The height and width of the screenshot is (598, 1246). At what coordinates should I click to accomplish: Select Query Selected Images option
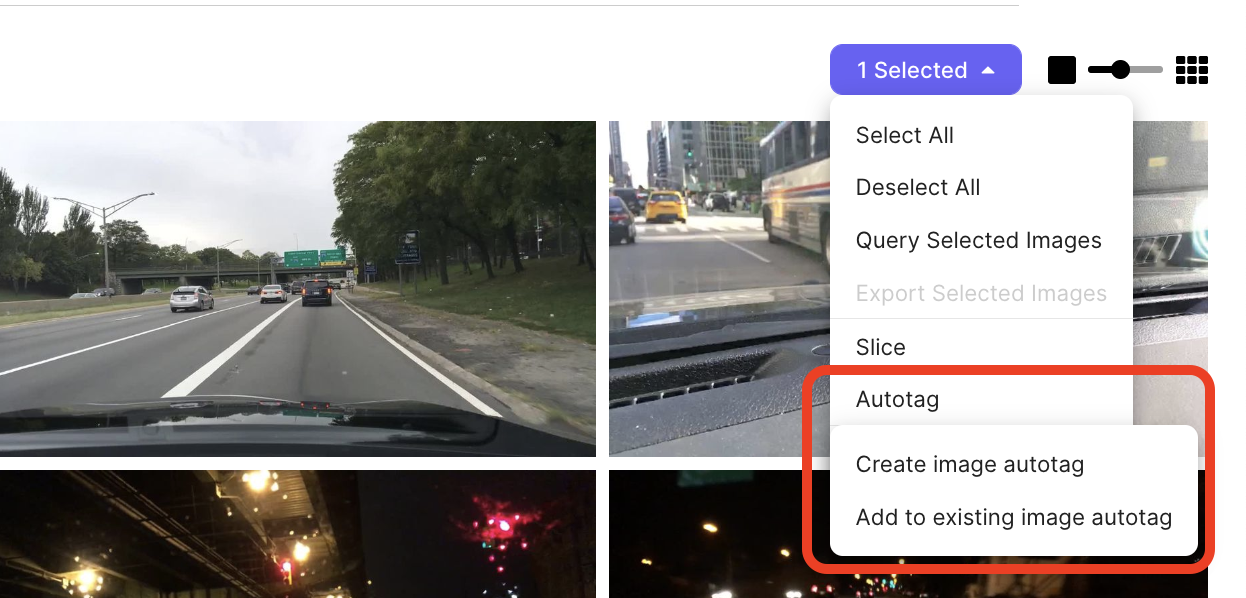978,240
